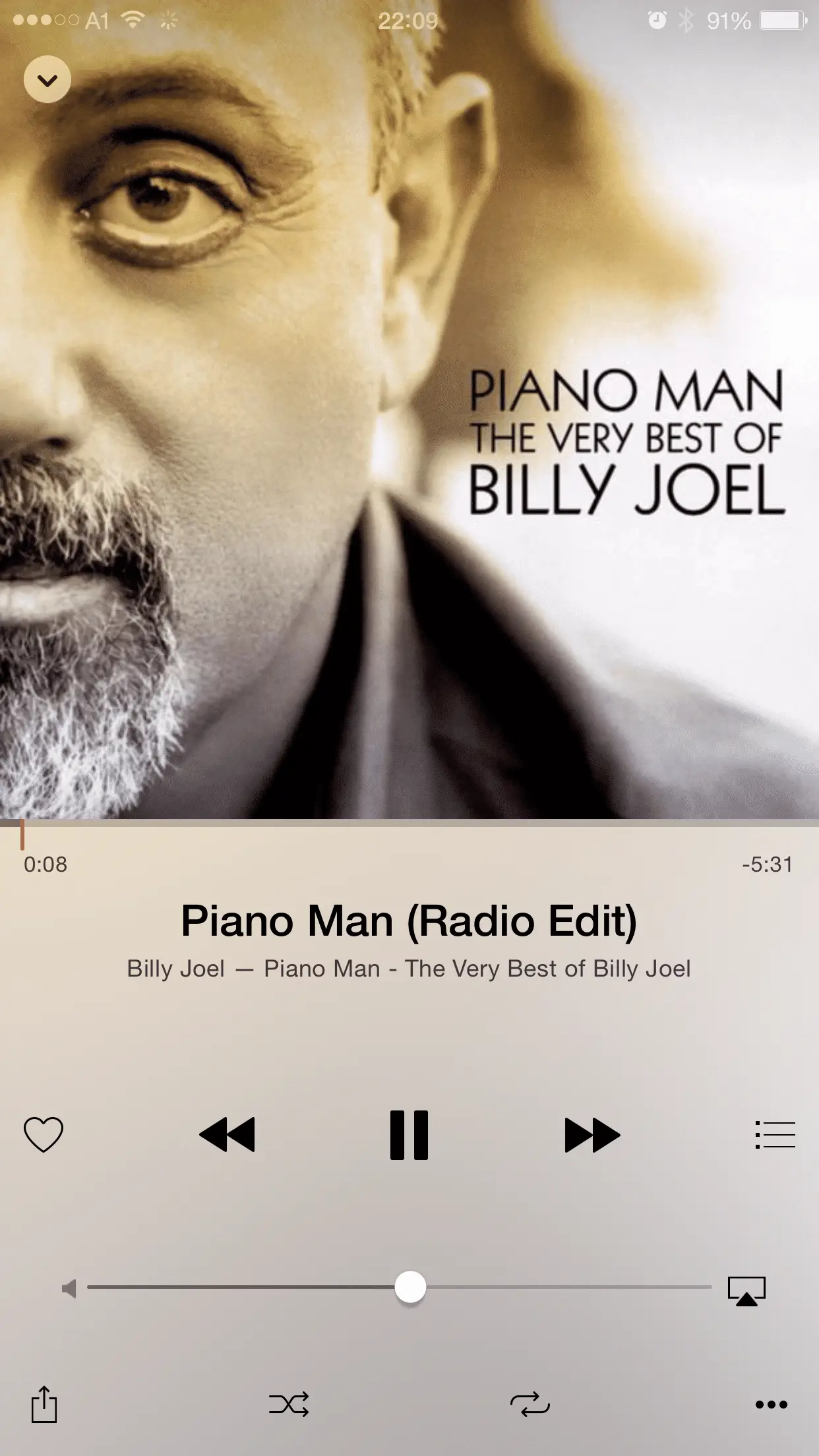Toggle repeat mode
Image resolution: width=819 pixels, height=1456 pixels.
click(530, 1405)
